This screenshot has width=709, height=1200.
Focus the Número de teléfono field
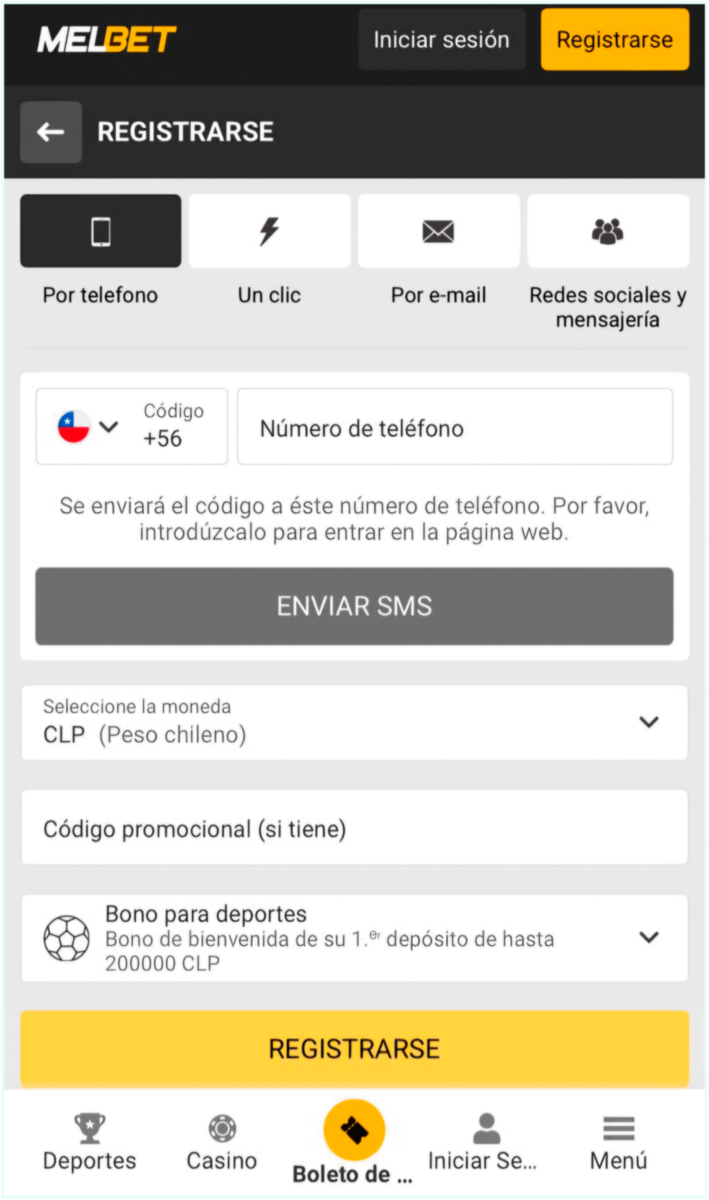click(x=454, y=428)
